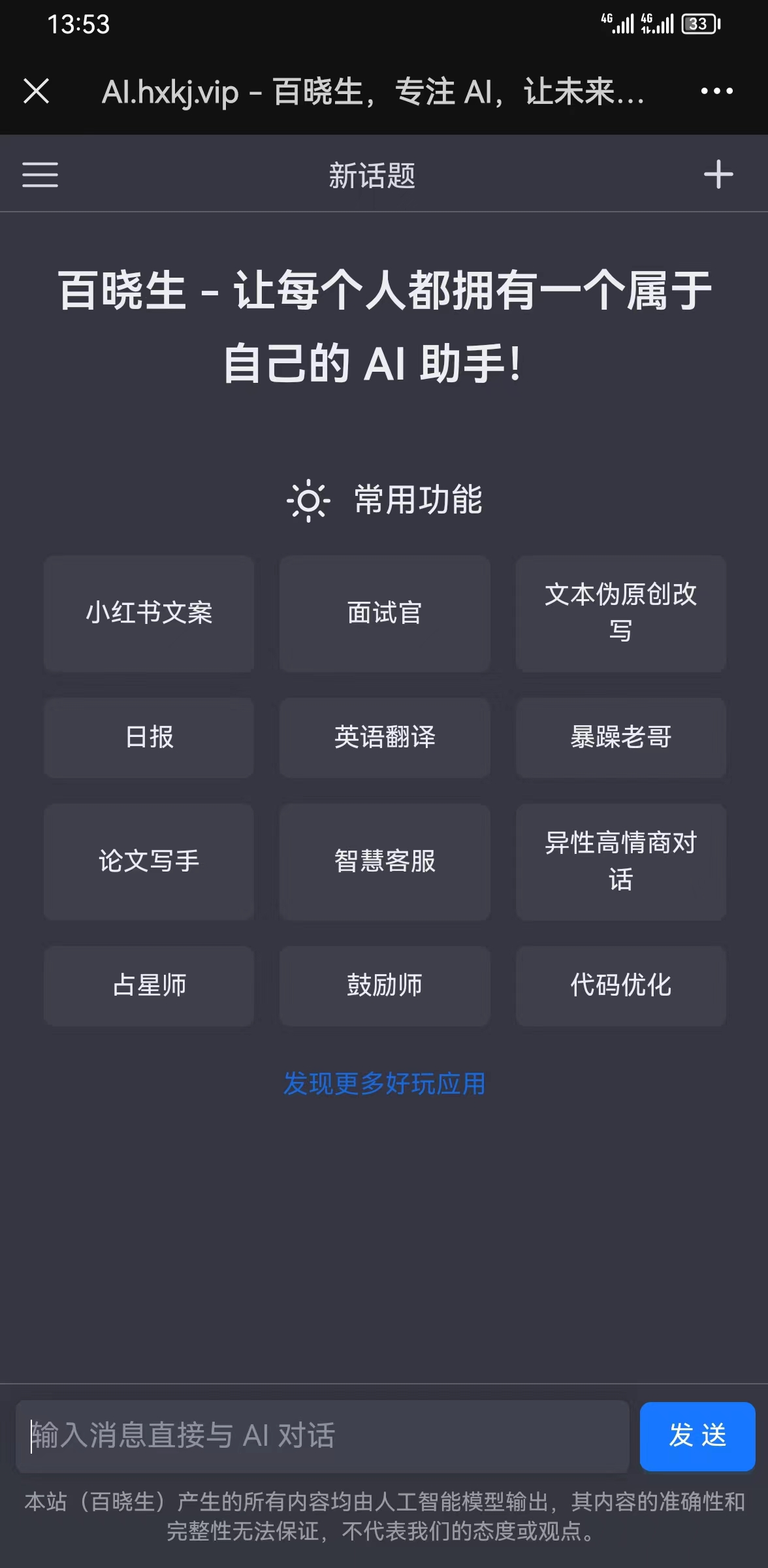Tap the blue 发送 button

pos(697,1435)
